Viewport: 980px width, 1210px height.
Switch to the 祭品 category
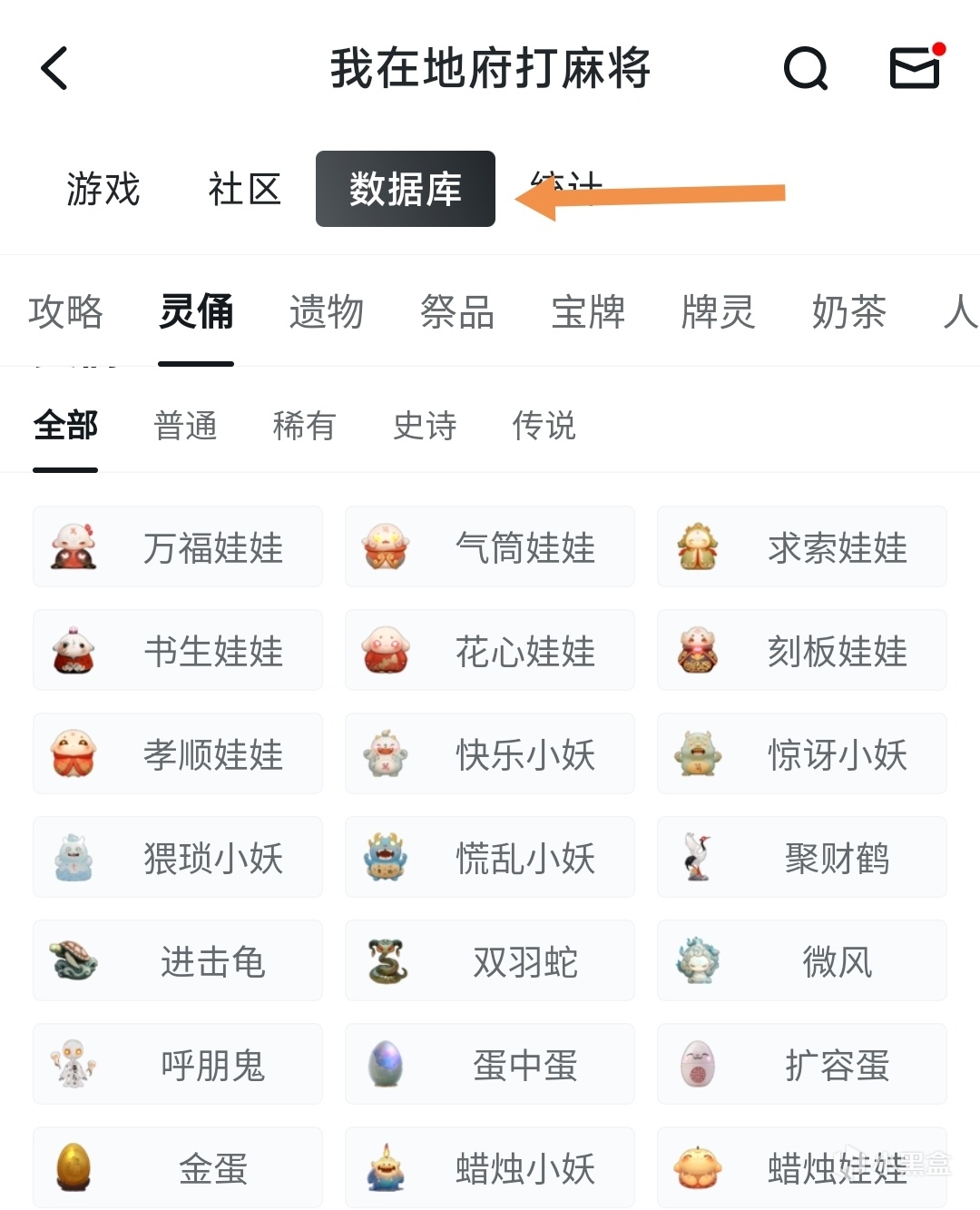point(457,312)
